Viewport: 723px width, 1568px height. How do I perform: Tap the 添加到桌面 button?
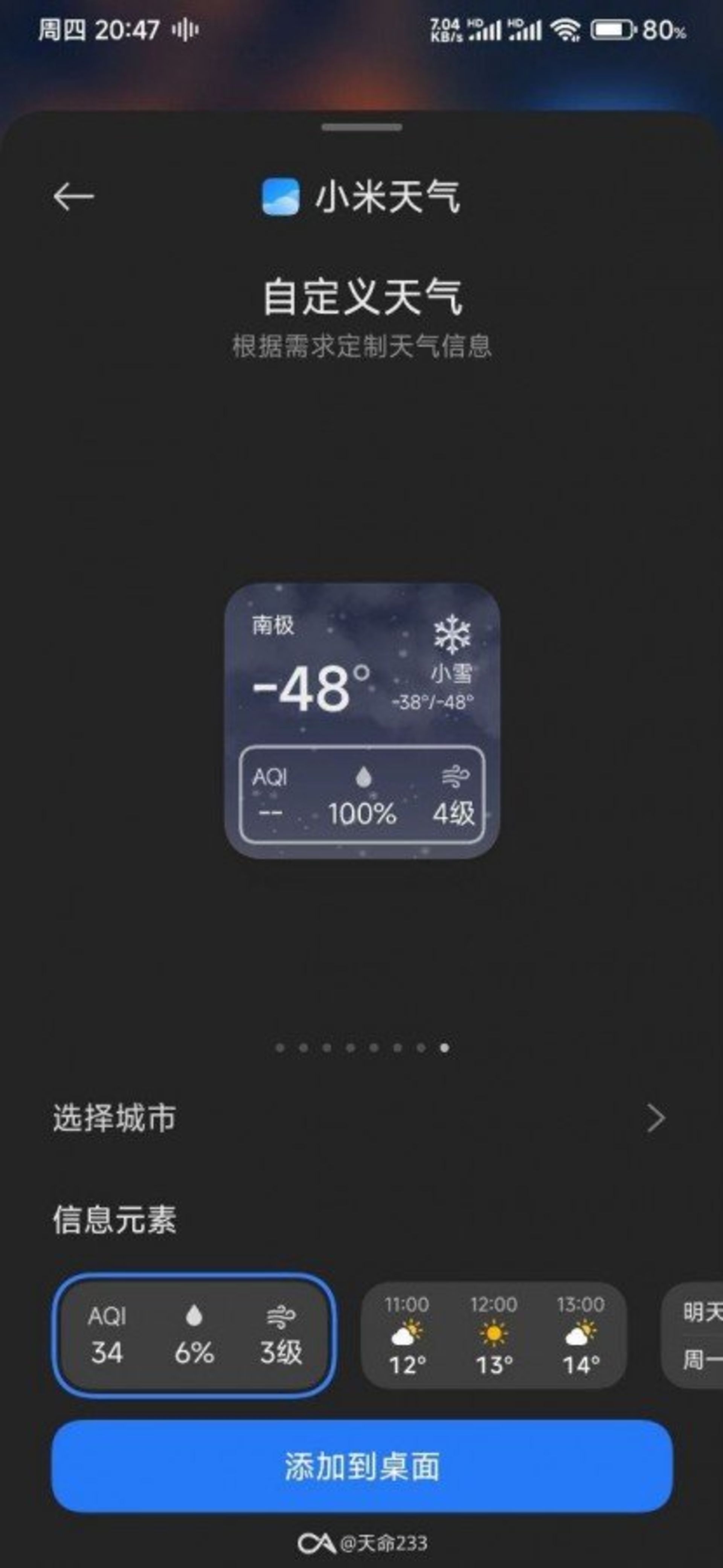(x=361, y=1466)
